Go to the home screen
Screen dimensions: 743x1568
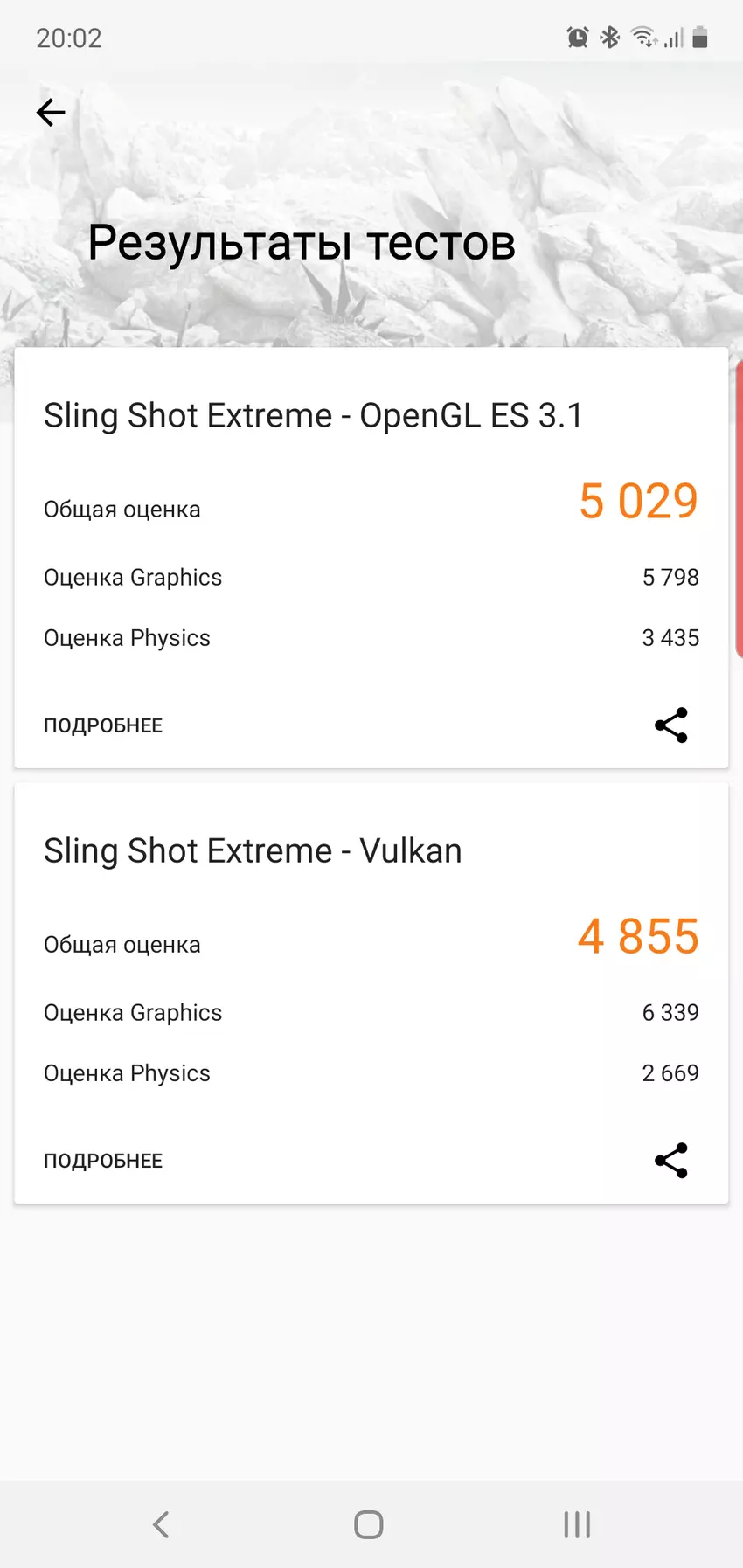pyautogui.click(x=369, y=1524)
